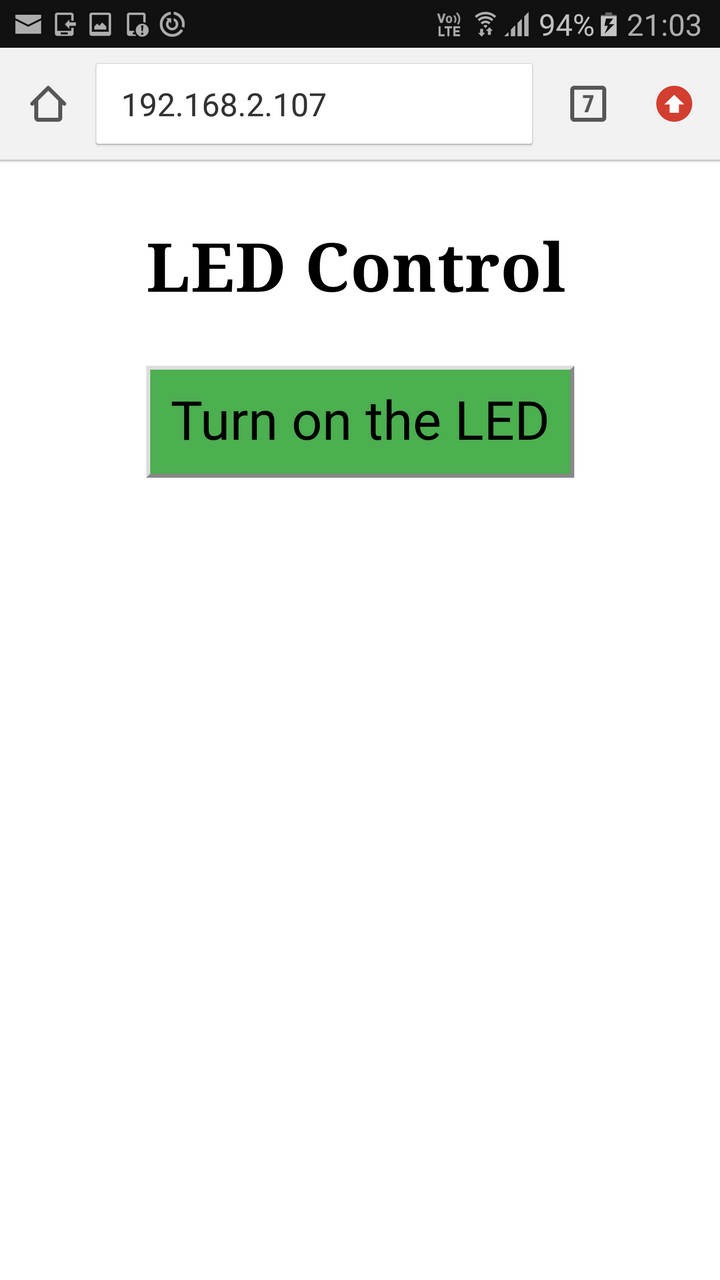Tap the Turn on the LED button

tap(360, 421)
